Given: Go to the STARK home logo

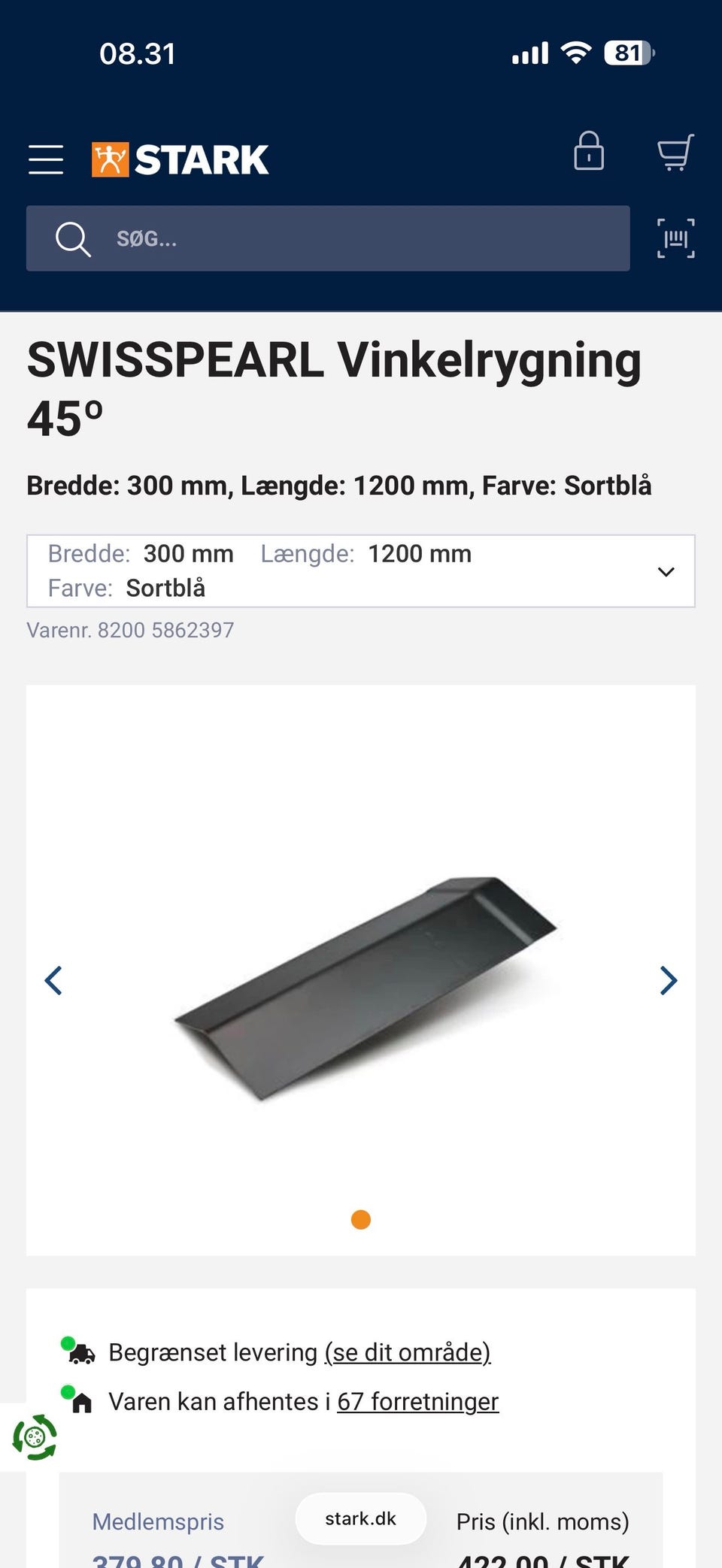Looking at the screenshot, I should 180,160.
